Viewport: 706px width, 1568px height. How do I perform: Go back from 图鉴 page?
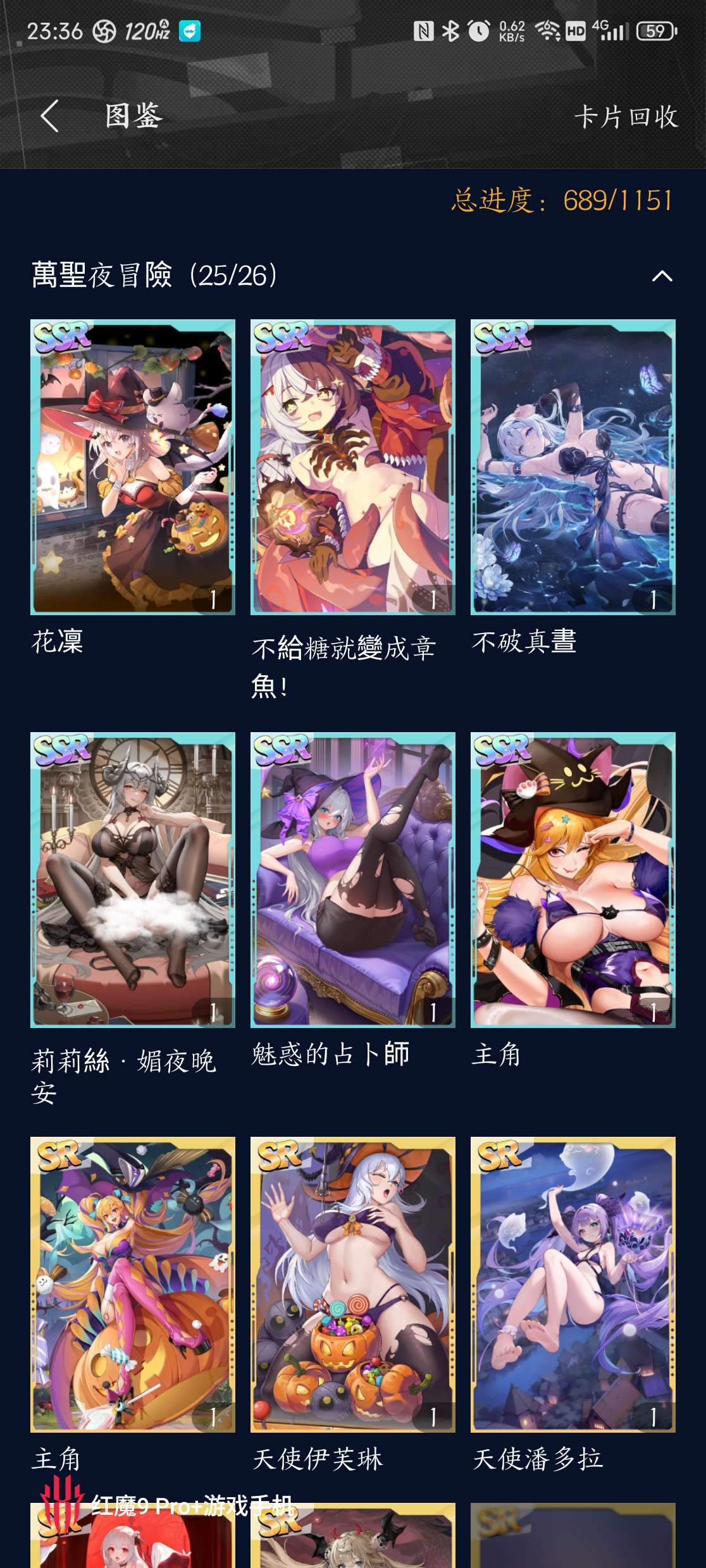[49, 116]
